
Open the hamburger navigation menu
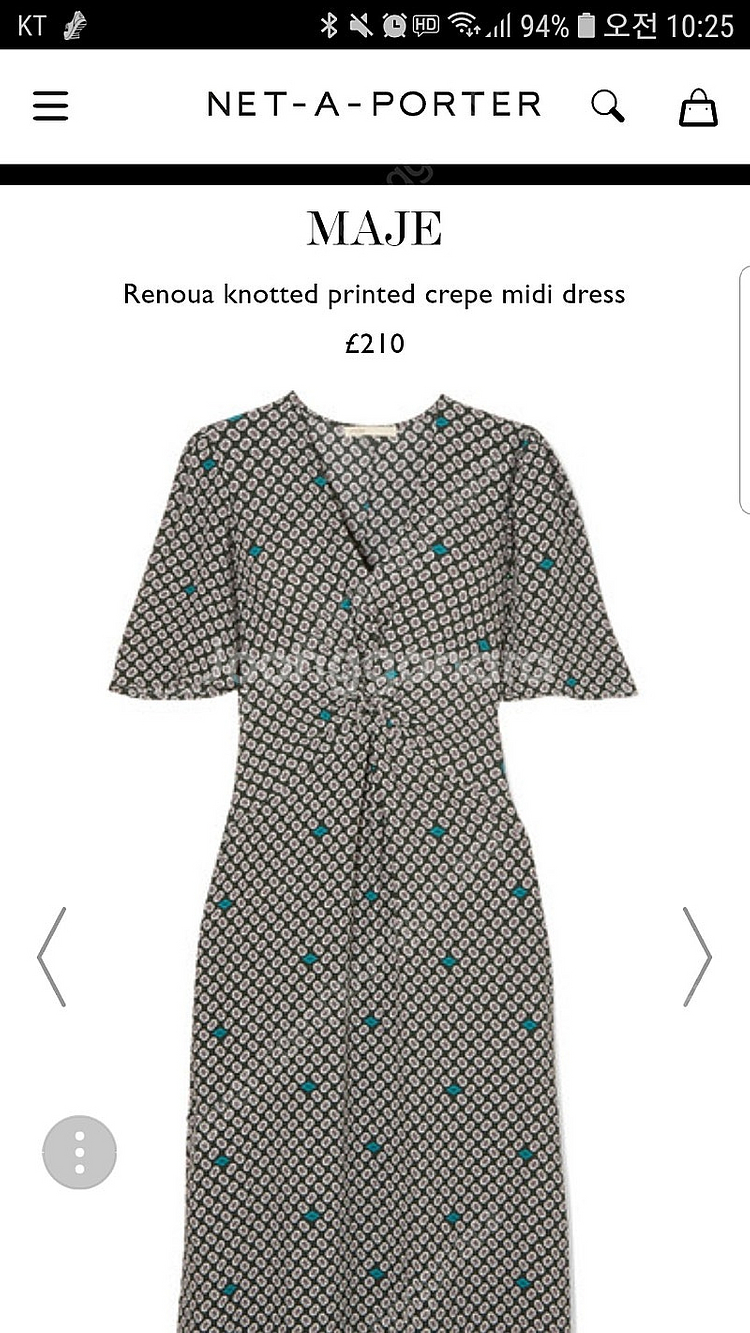(x=51, y=106)
